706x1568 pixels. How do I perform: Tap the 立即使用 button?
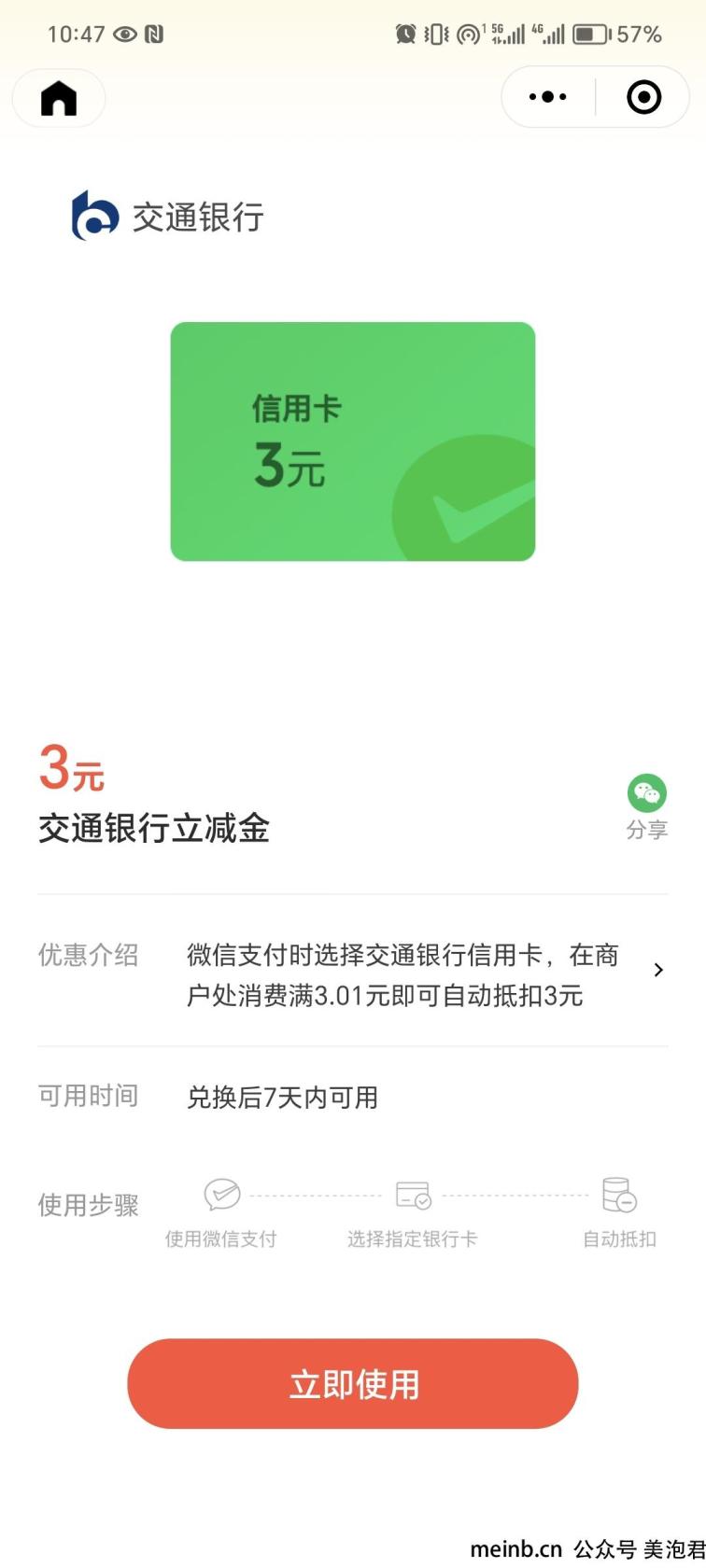point(353,1383)
